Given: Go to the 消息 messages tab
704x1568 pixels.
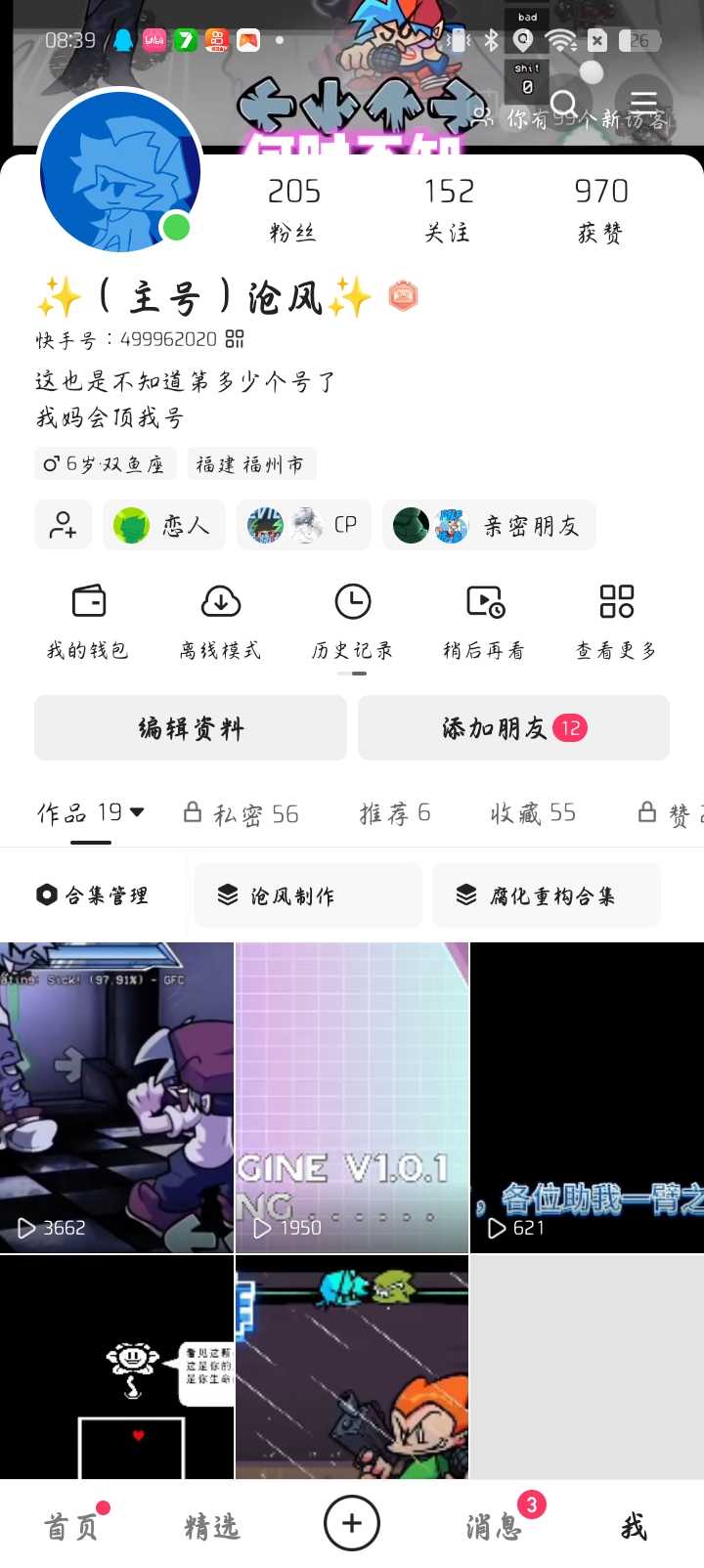Looking at the screenshot, I should pos(495,1526).
